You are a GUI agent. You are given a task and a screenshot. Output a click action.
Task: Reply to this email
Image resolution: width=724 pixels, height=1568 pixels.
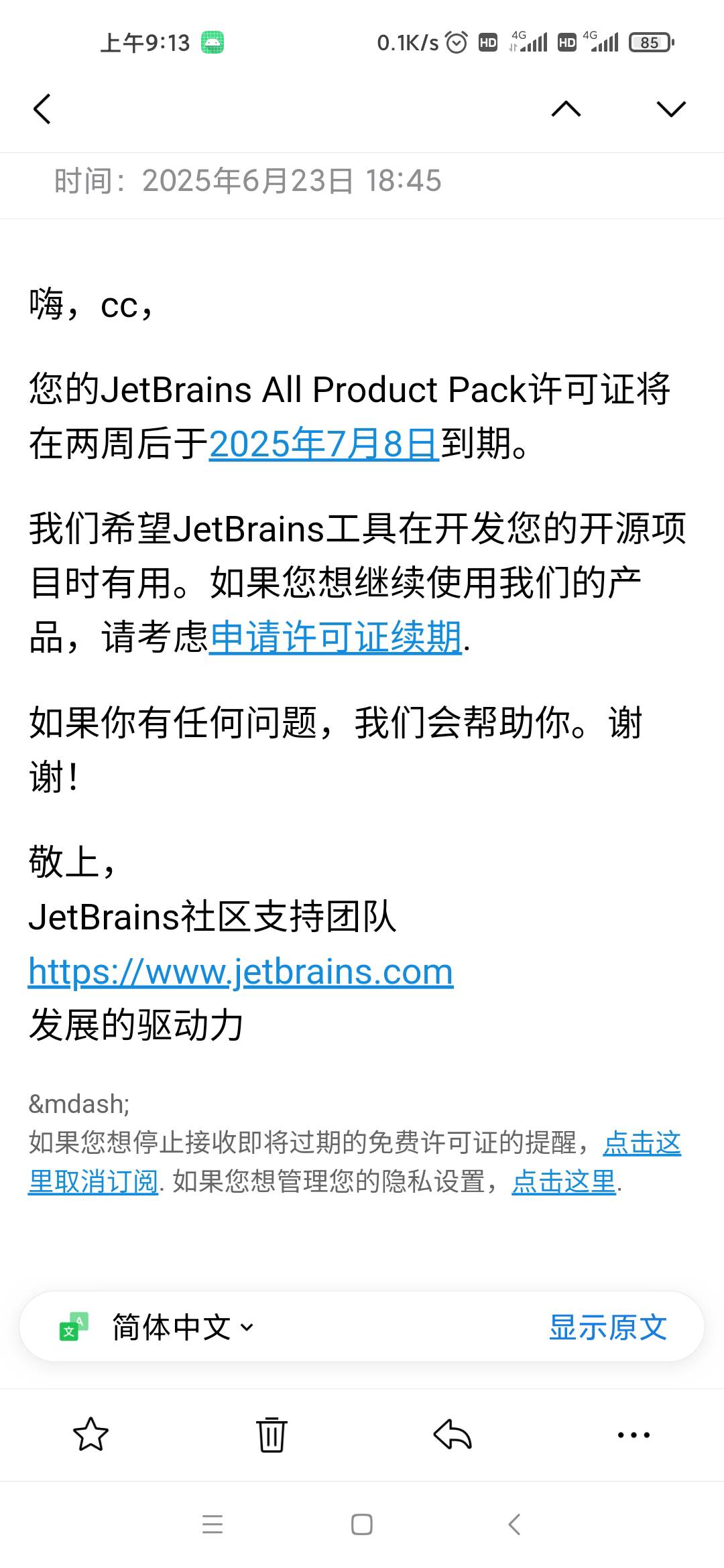[452, 1435]
